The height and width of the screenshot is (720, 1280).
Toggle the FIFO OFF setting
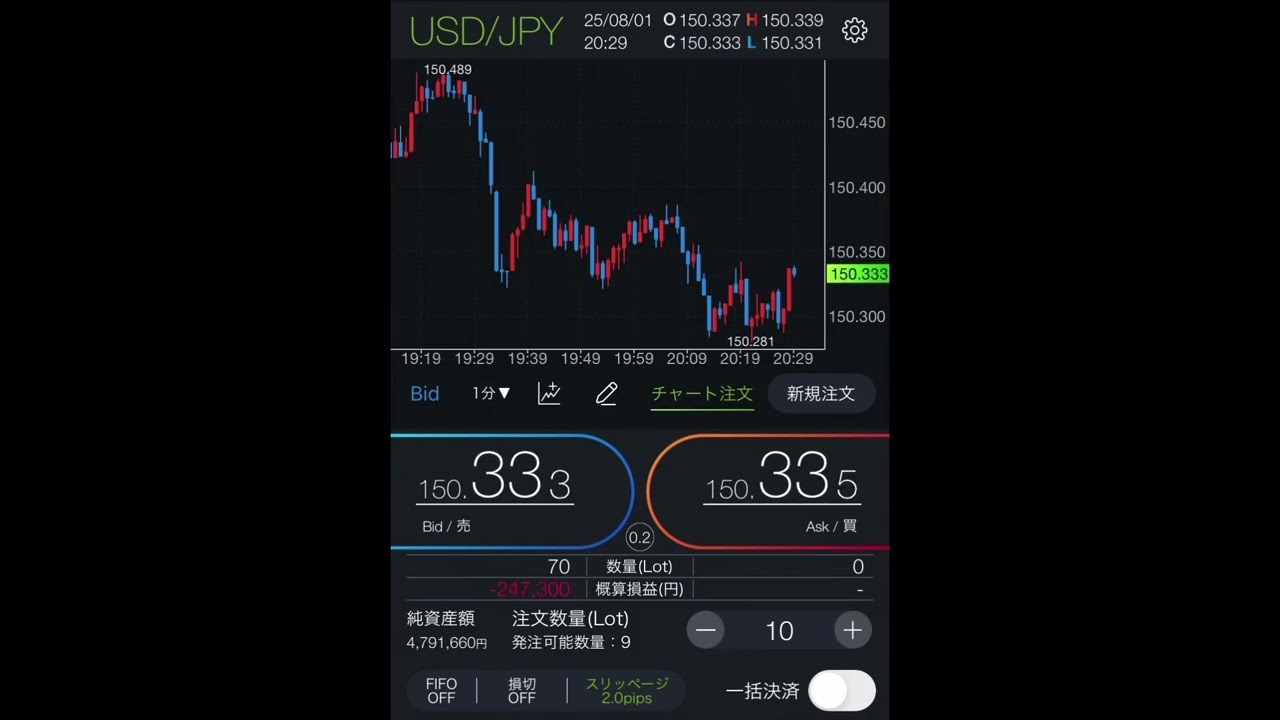(441, 691)
